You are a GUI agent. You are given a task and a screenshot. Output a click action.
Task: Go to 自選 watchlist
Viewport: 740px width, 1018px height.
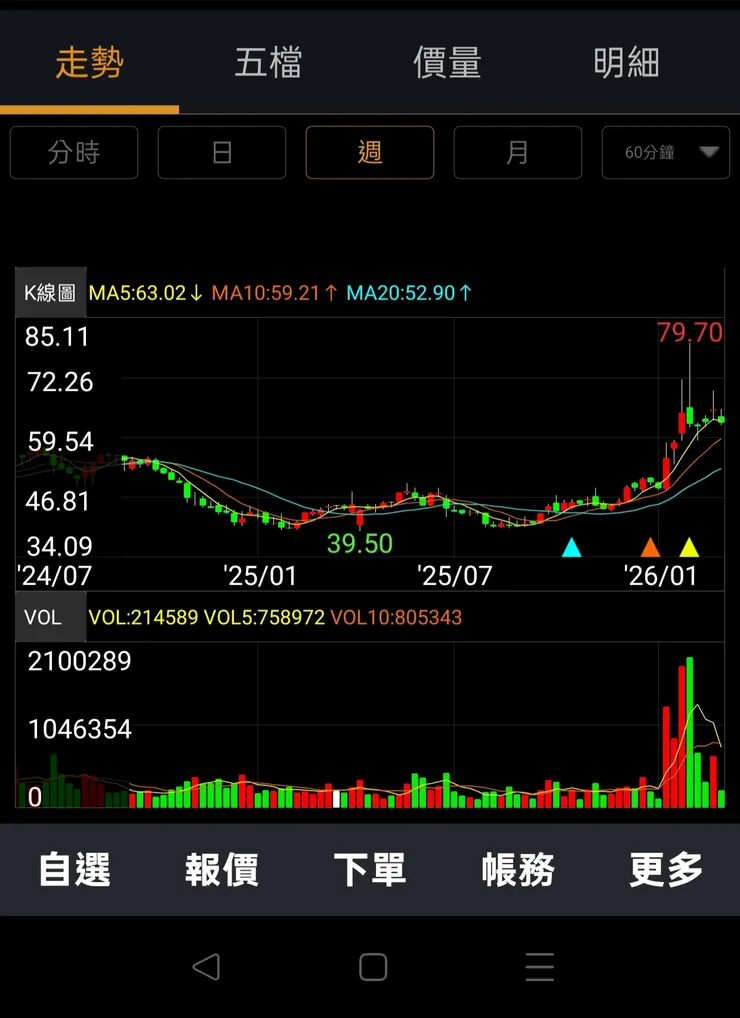74,869
